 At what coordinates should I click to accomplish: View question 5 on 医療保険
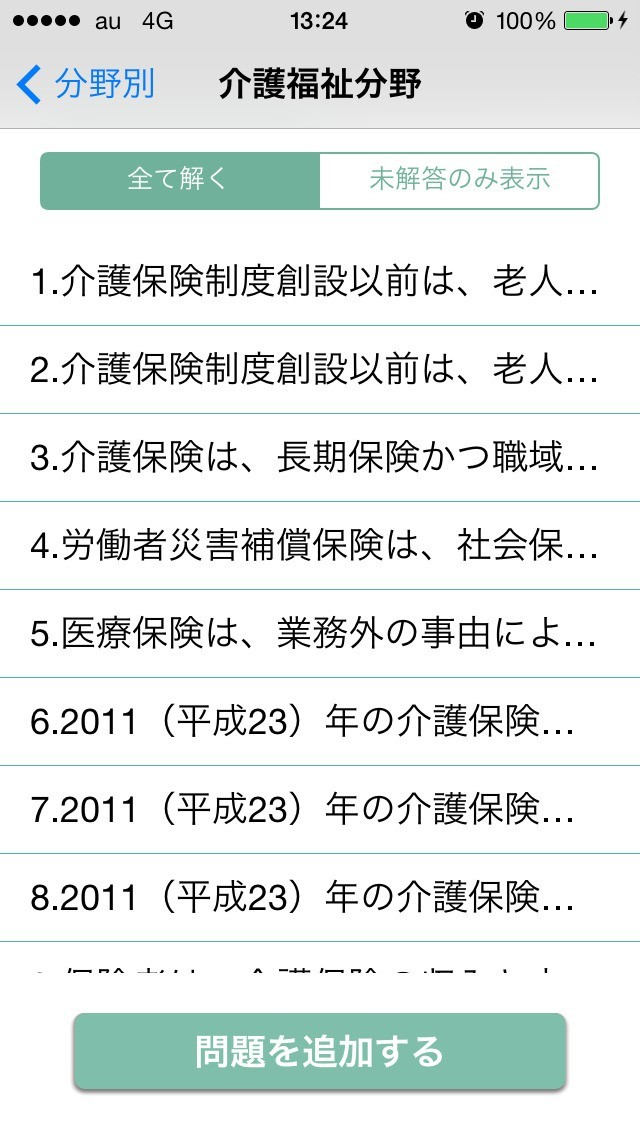pyautogui.click(x=320, y=634)
